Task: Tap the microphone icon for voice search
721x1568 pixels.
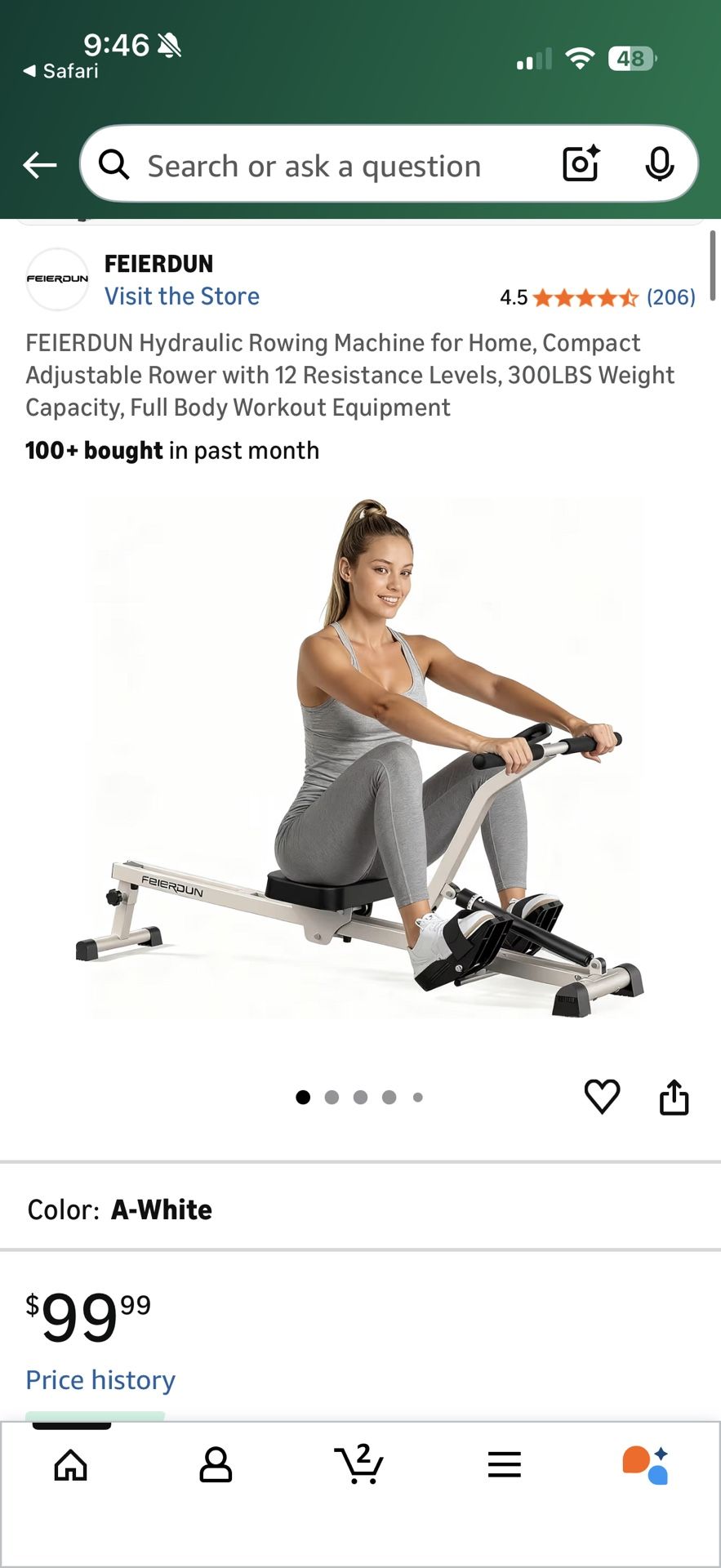Action: [660, 165]
